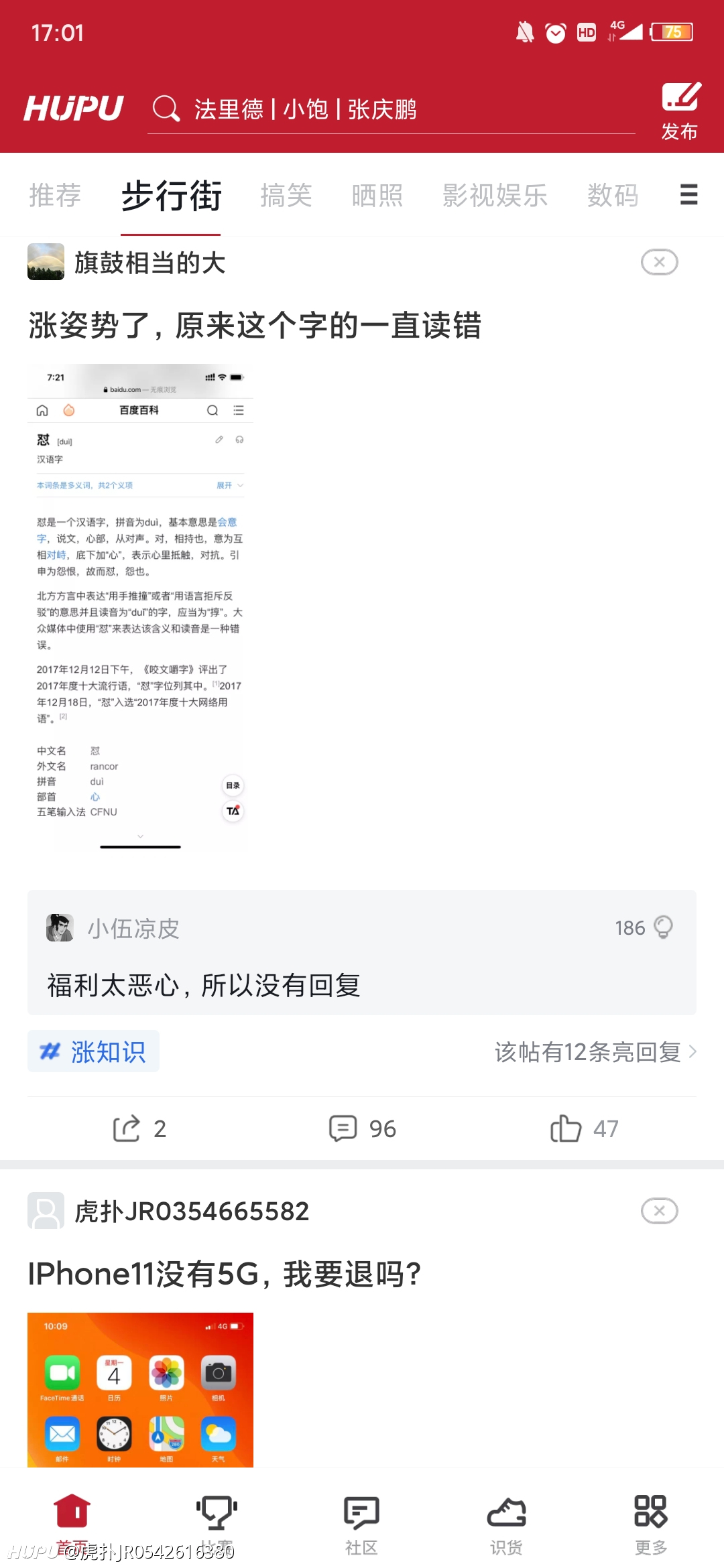Image resolution: width=724 pixels, height=1568 pixels.
Task: Tap the 发布 compose button
Action: [x=681, y=111]
